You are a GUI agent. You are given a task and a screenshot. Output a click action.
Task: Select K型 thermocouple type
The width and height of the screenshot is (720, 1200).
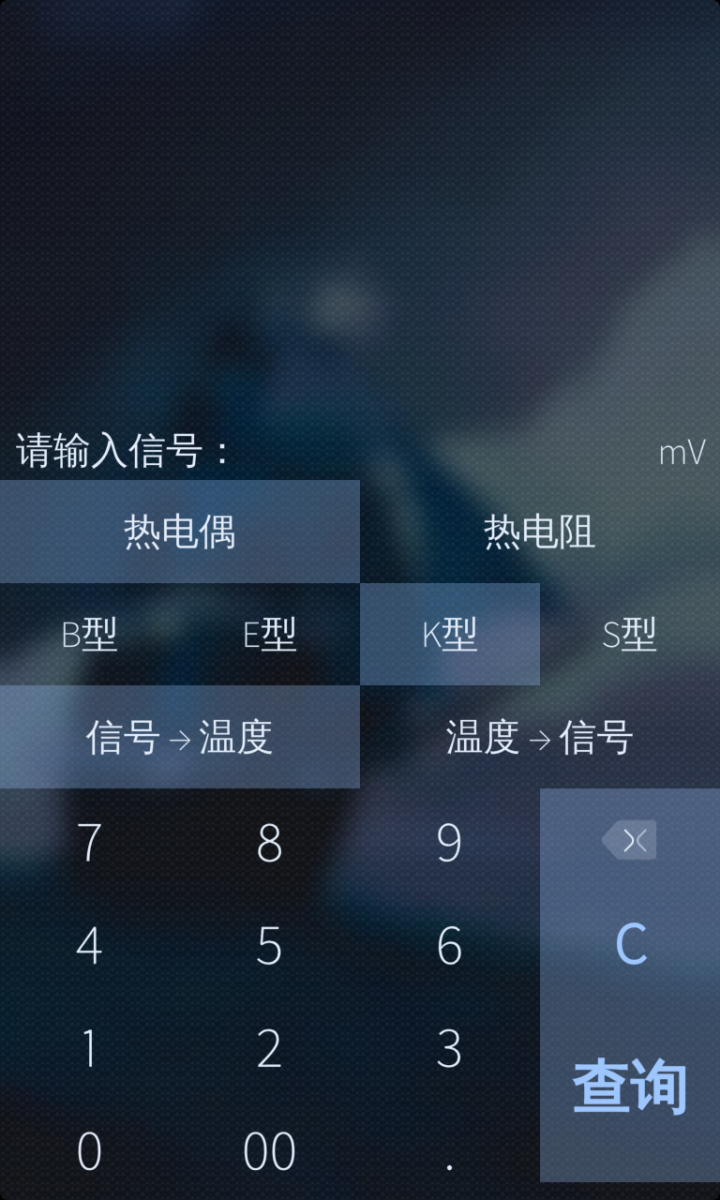[450, 634]
